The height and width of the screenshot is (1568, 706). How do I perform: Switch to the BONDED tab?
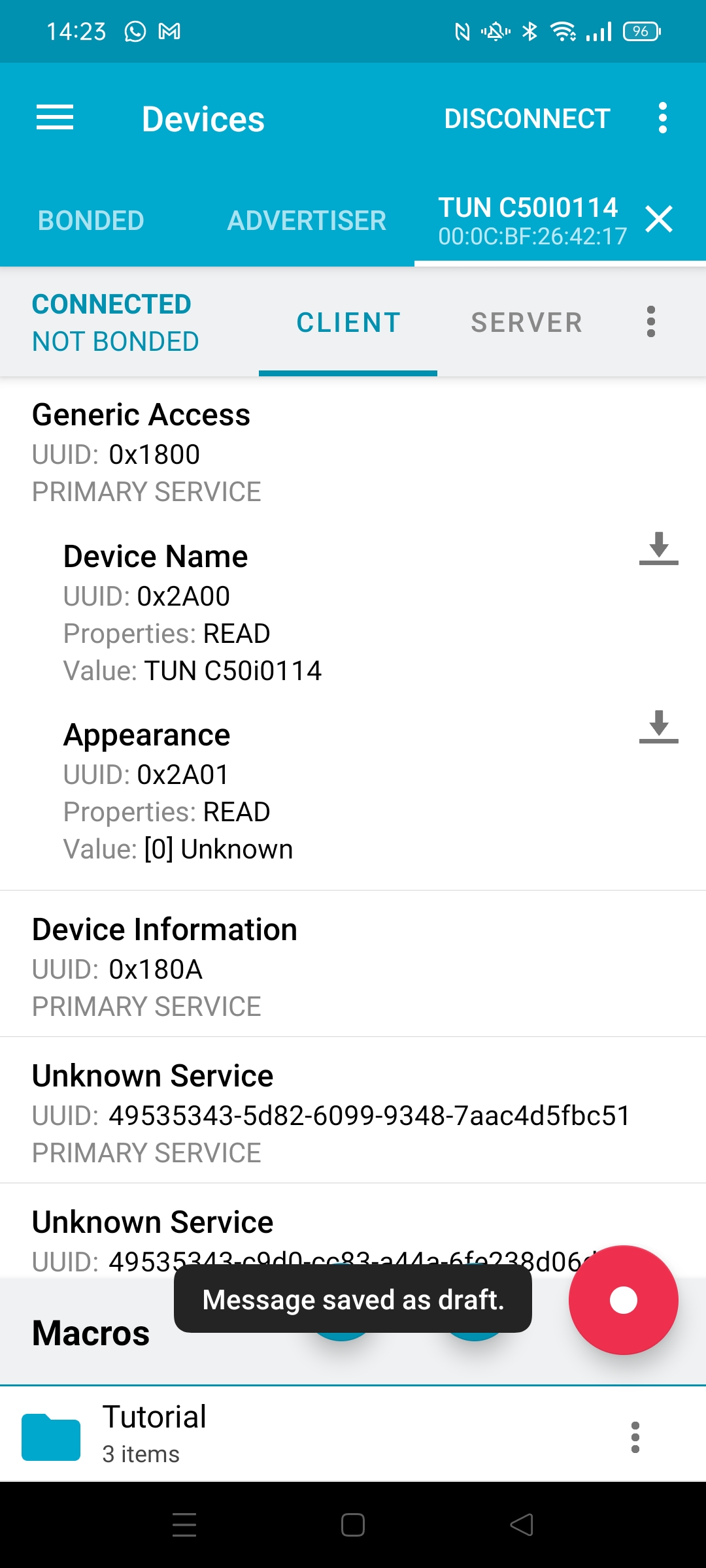91,220
